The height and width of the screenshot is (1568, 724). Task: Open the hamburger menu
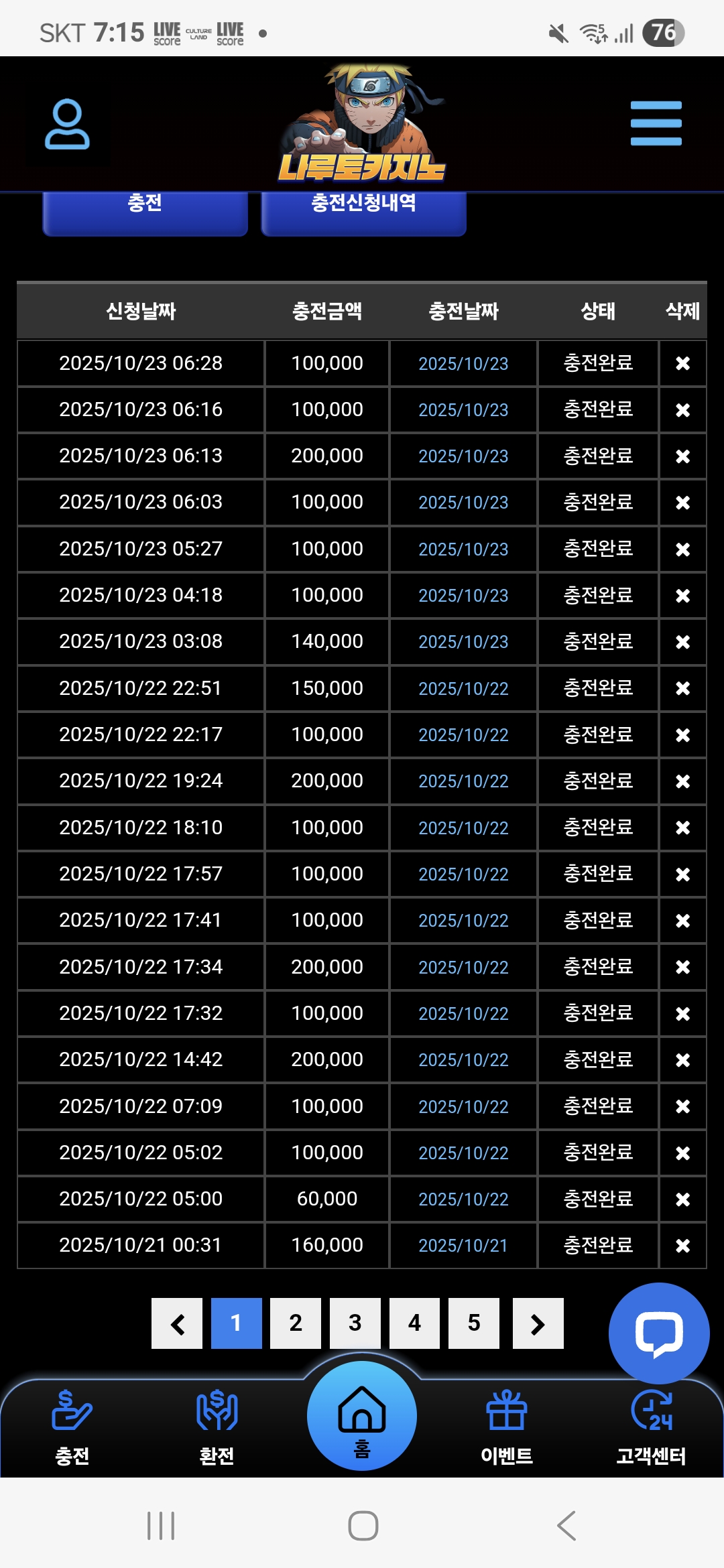[x=656, y=123]
